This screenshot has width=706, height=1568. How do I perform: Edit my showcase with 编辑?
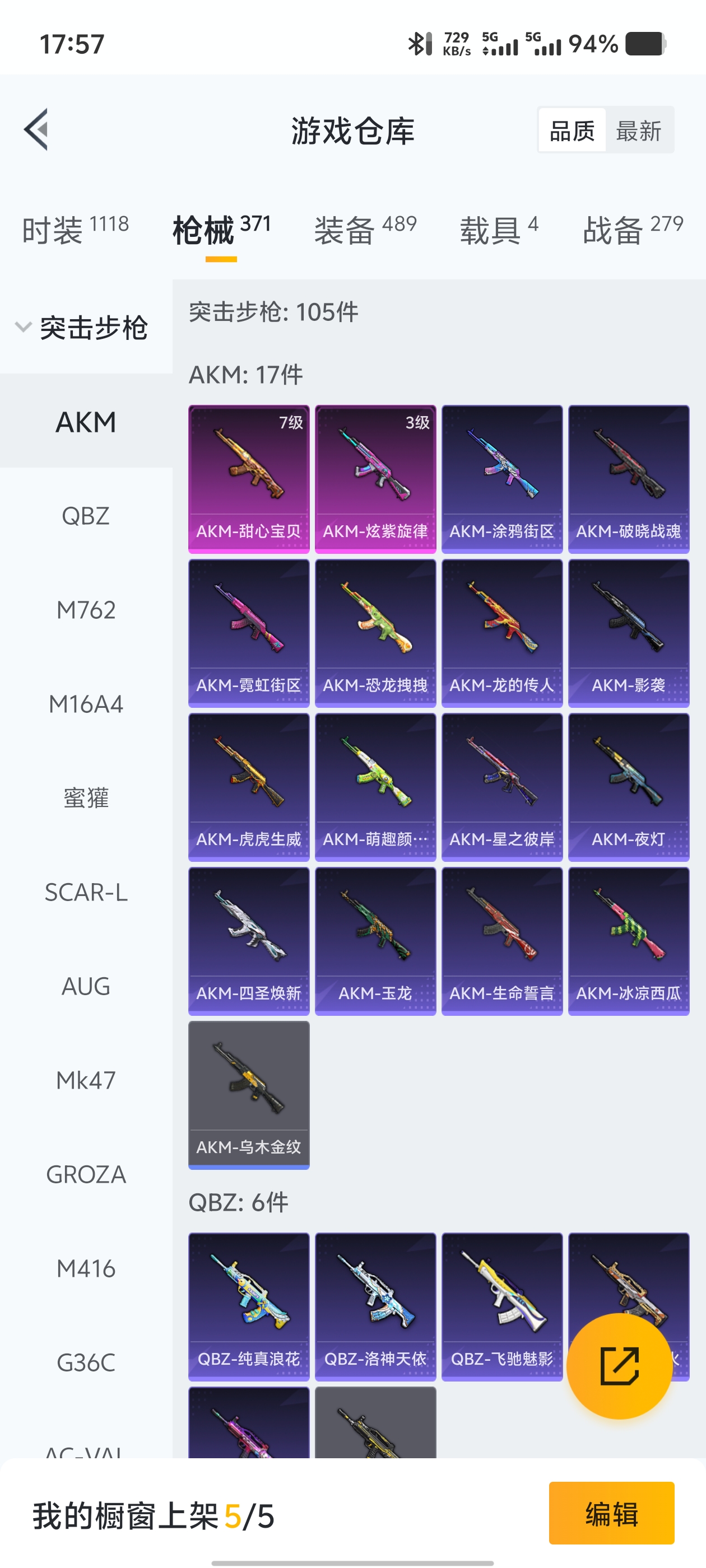point(611,1513)
